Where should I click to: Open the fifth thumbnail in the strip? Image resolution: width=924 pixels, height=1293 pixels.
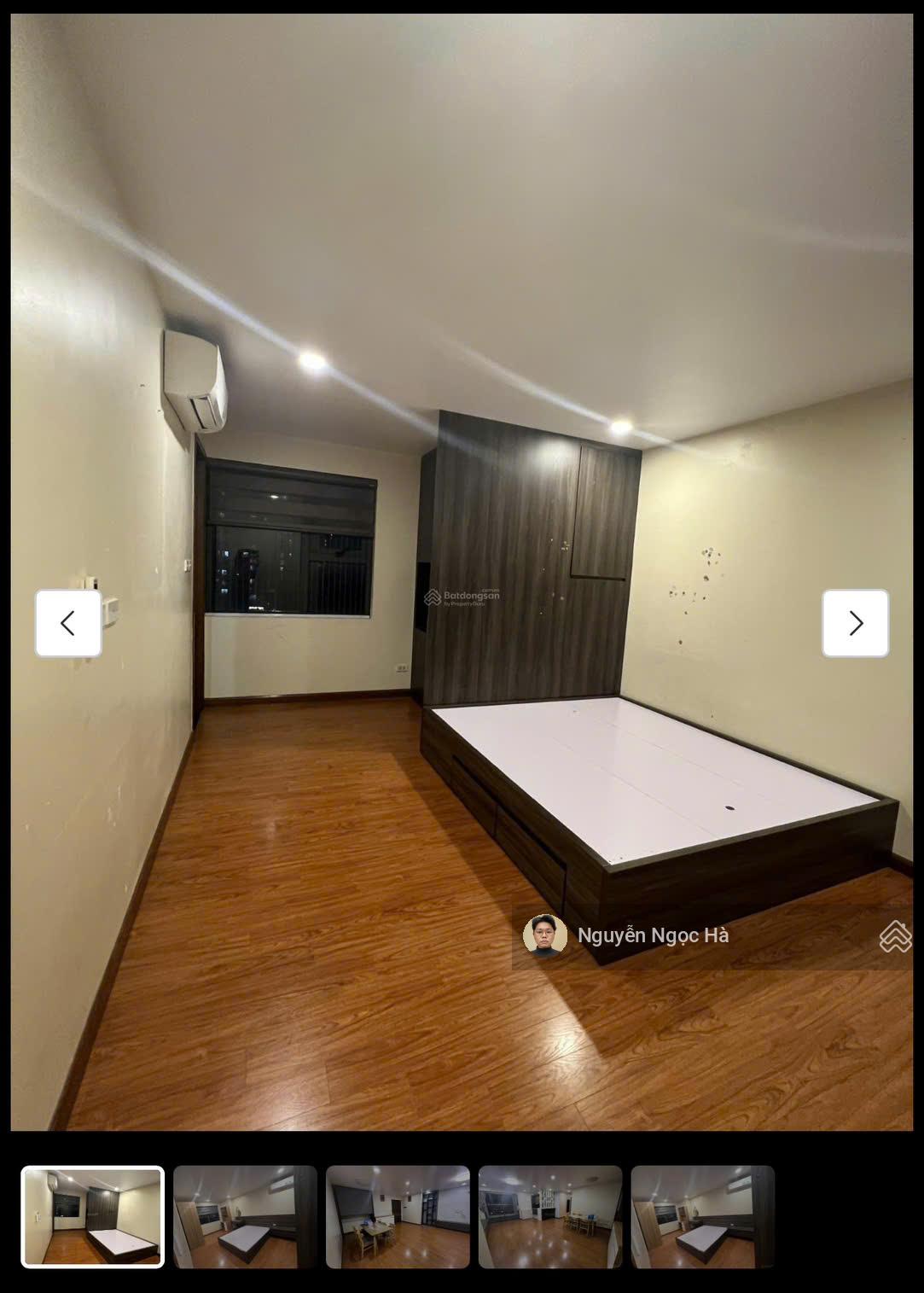click(x=702, y=1217)
